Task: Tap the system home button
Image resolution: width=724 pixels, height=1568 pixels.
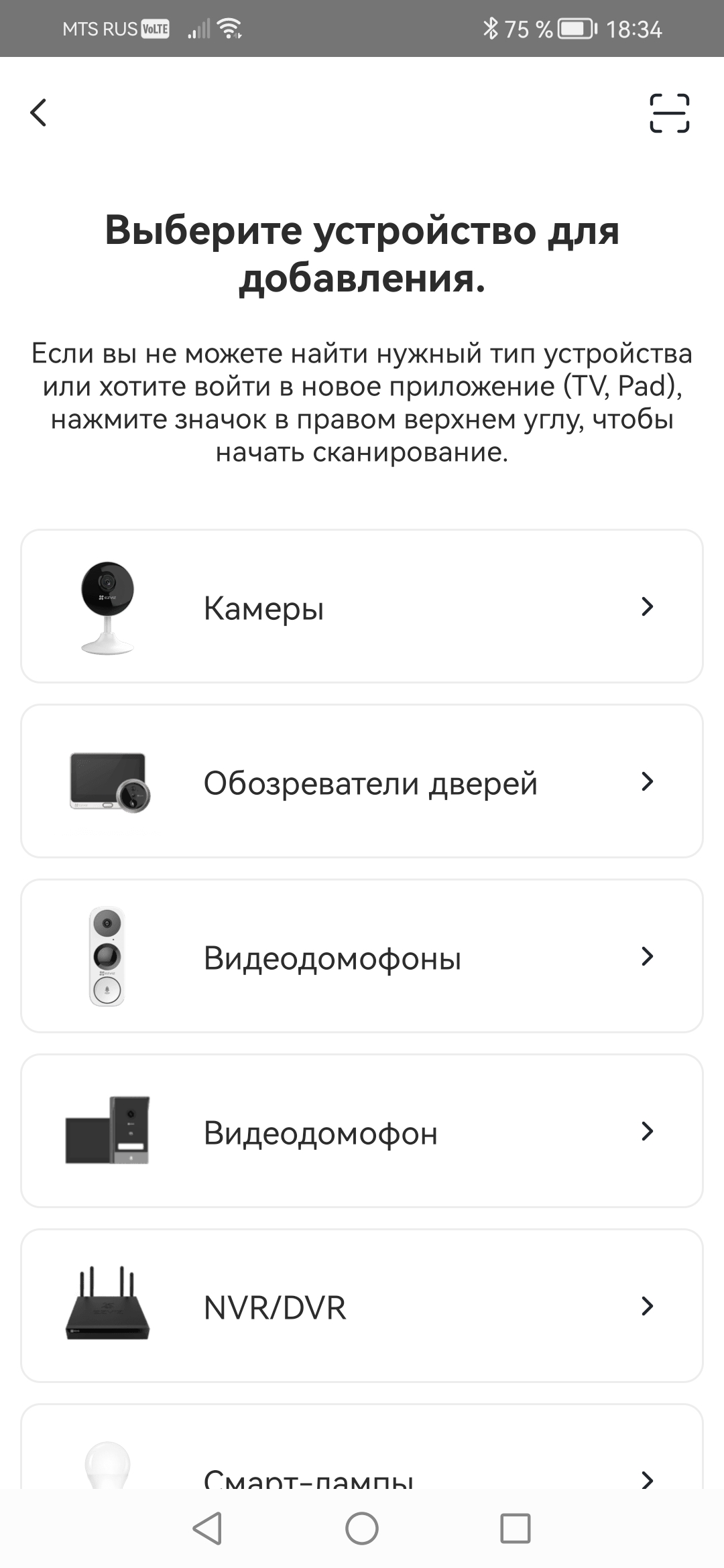Action: point(362,1529)
